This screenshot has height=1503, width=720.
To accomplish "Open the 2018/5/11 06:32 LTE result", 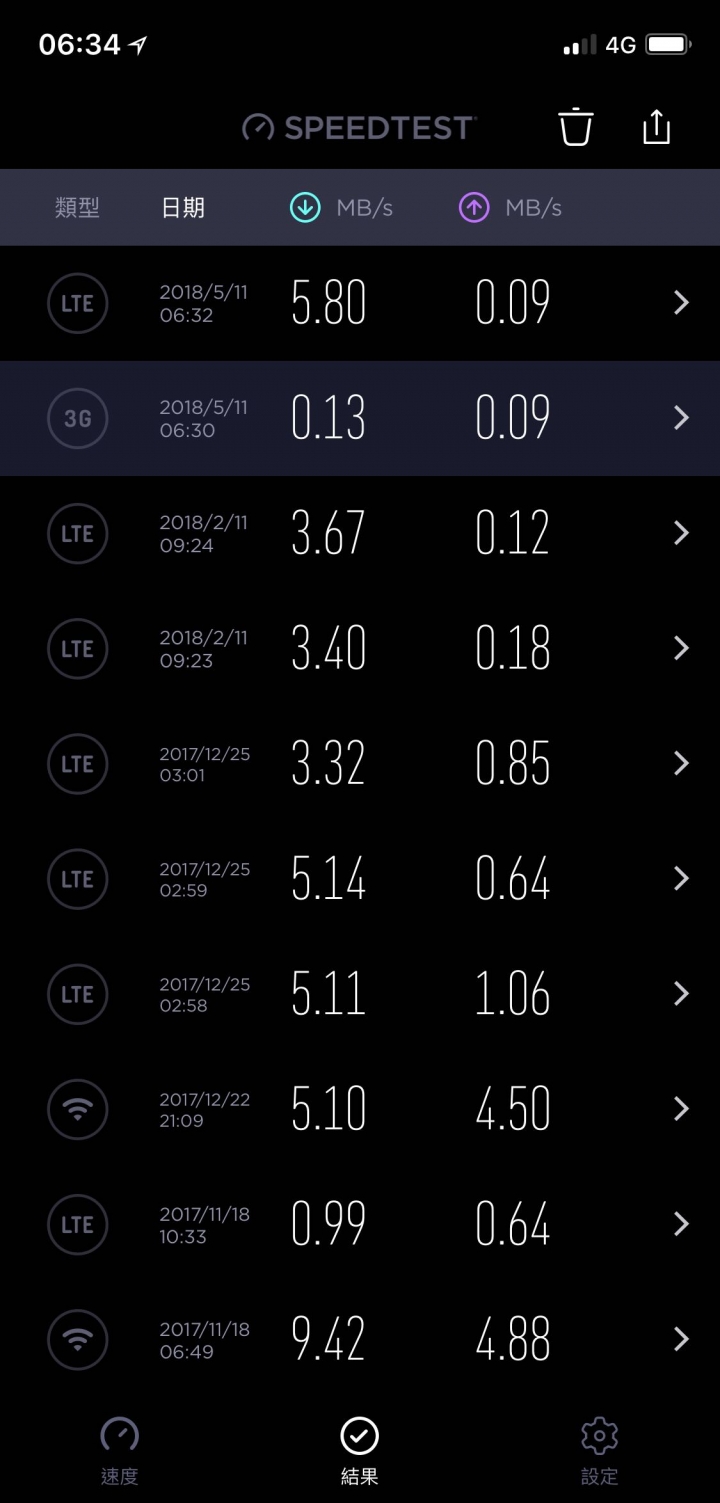I will click(x=360, y=303).
